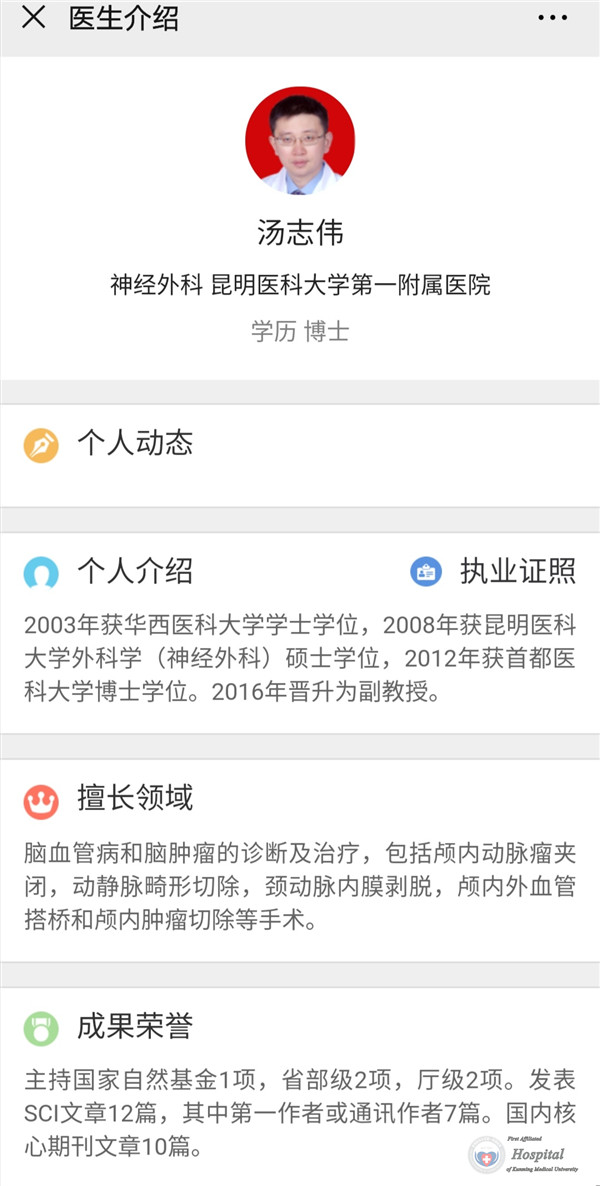This screenshot has width=600, height=1186.
Task: Open the three-dot overflow menu
Action: (x=552, y=18)
